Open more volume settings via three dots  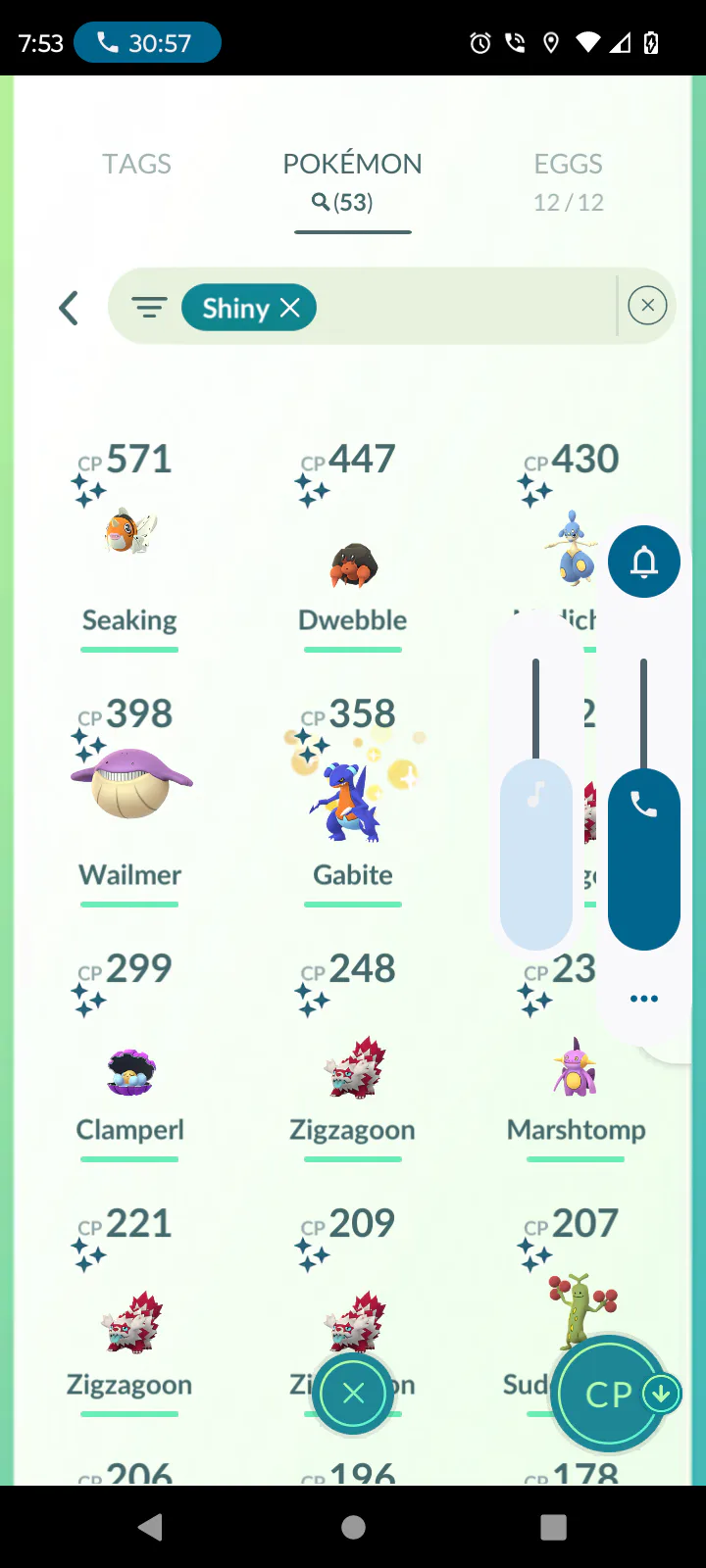644,999
